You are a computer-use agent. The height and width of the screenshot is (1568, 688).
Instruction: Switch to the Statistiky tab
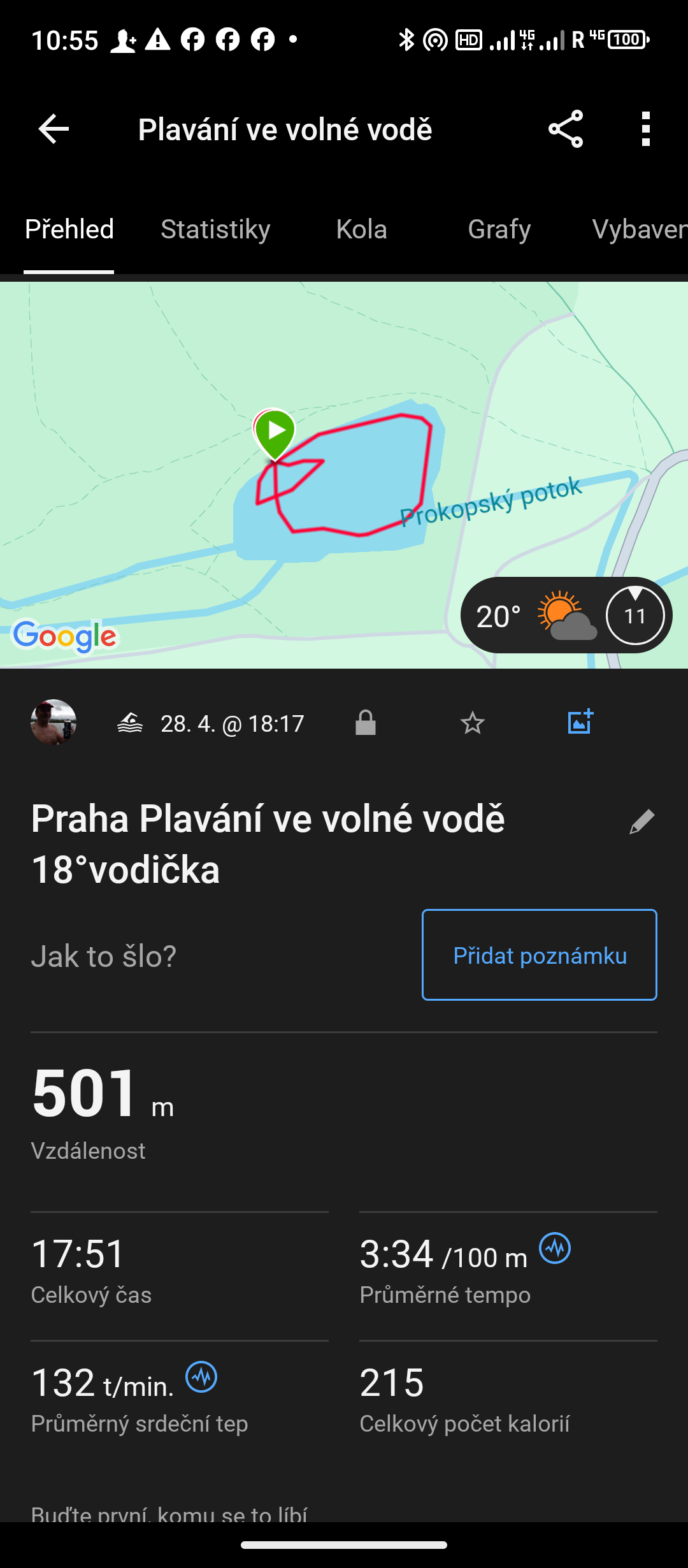tap(215, 229)
